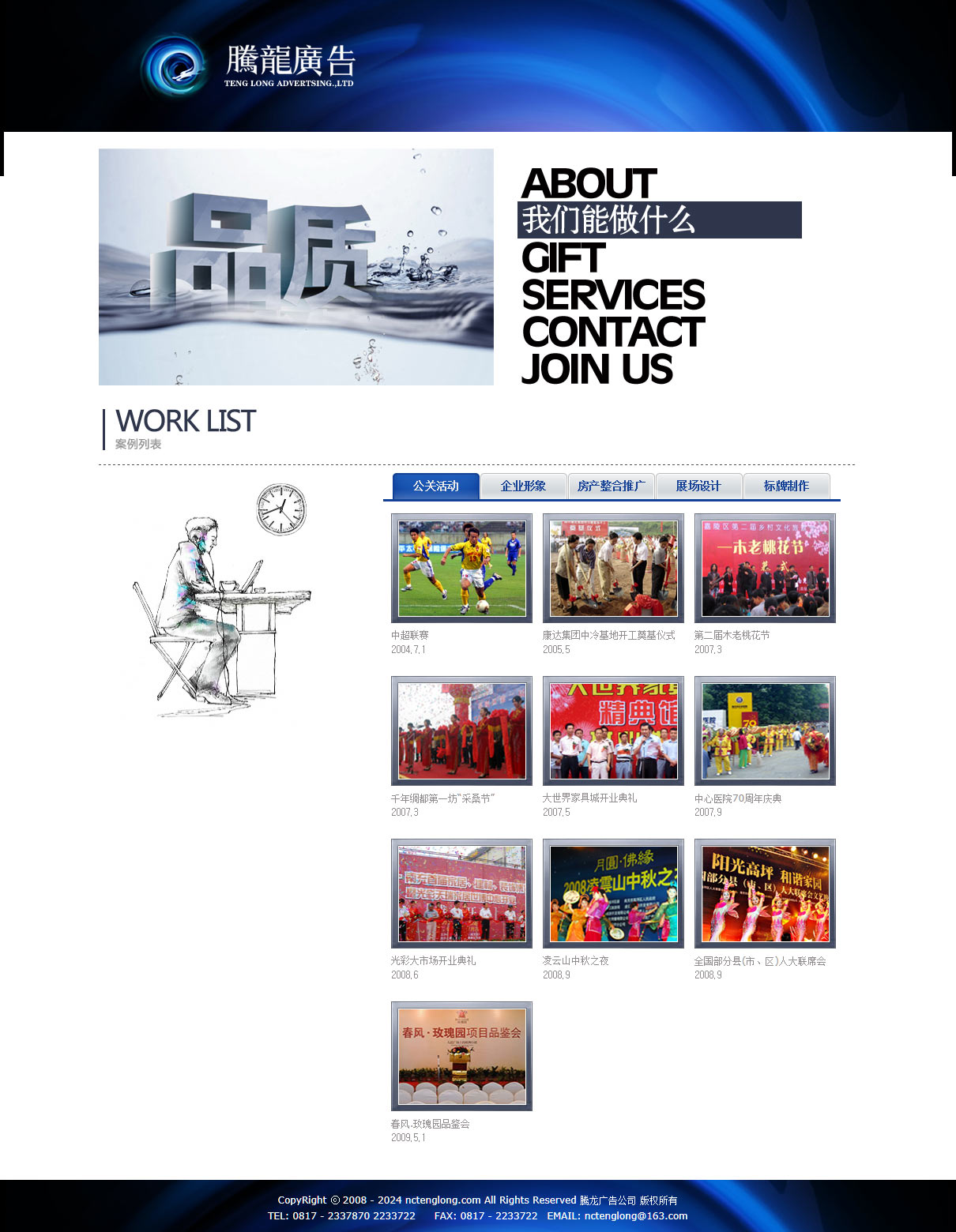The width and height of the screenshot is (956, 1232).
Task: Open the 凌云山中秋之夜 case
Action: 613,894
